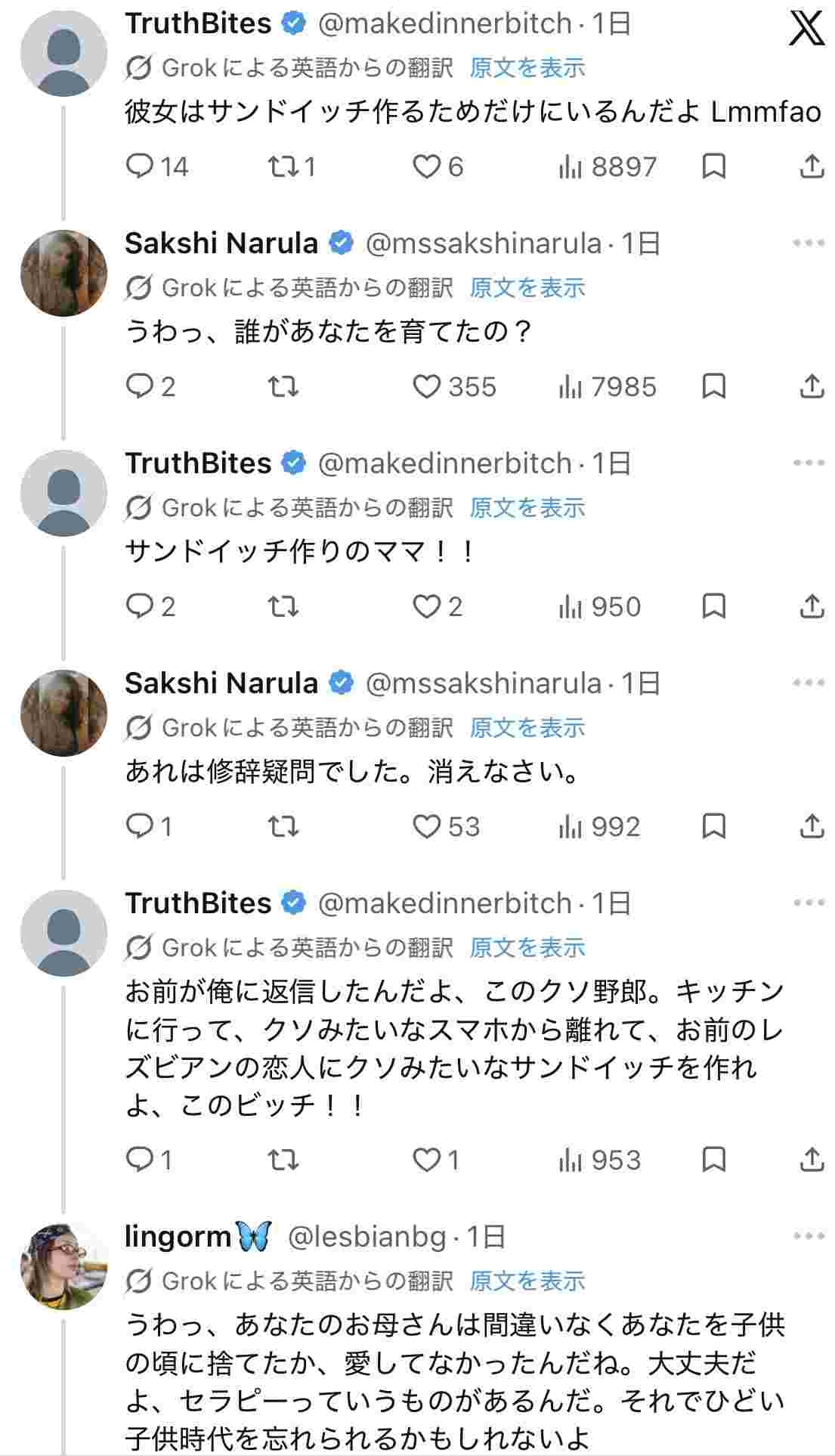Like Sakshi Narula's reply うわっ、誰があなたを育てたの？
835x1456 pixels.
427,387
